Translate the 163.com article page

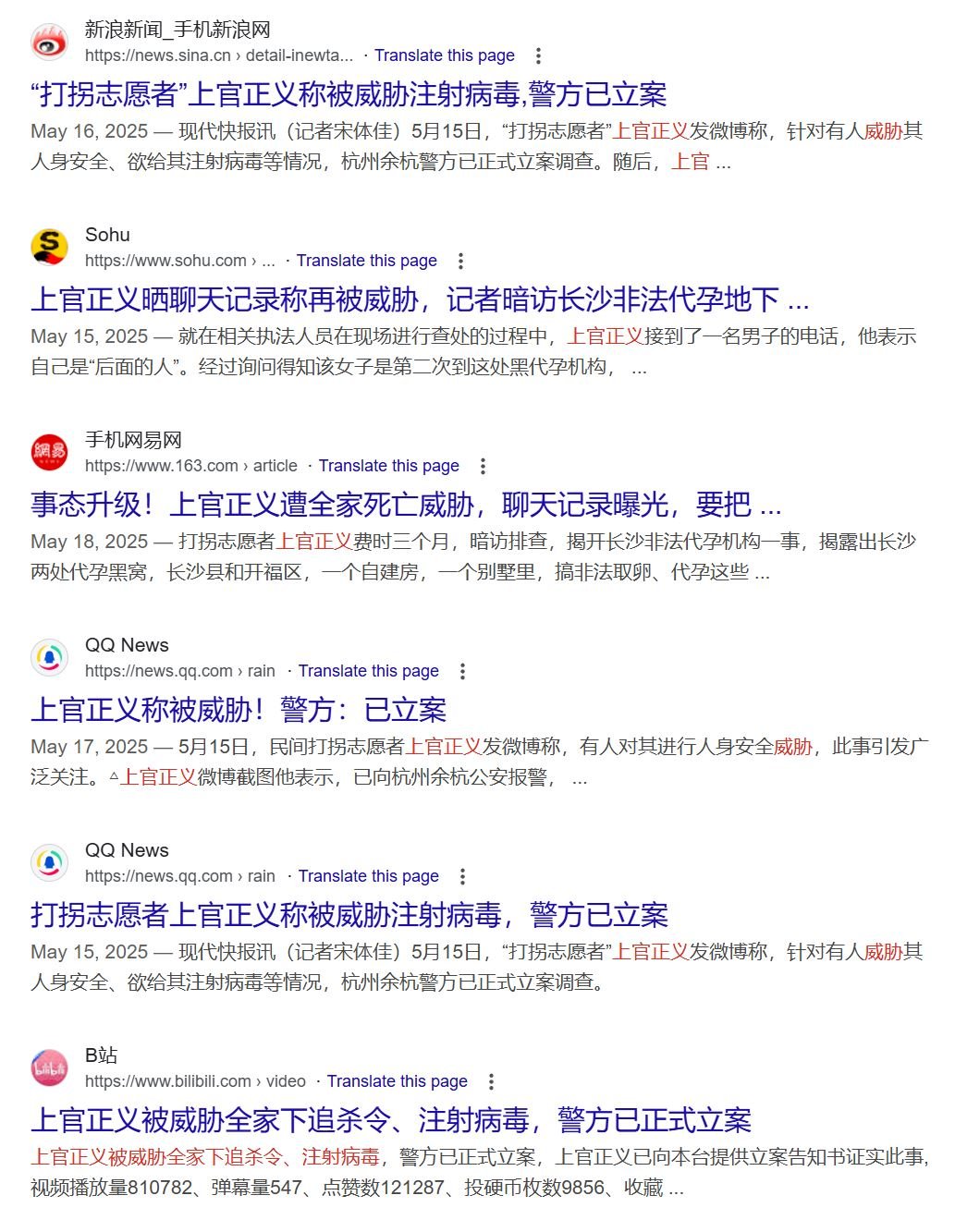pos(388,466)
